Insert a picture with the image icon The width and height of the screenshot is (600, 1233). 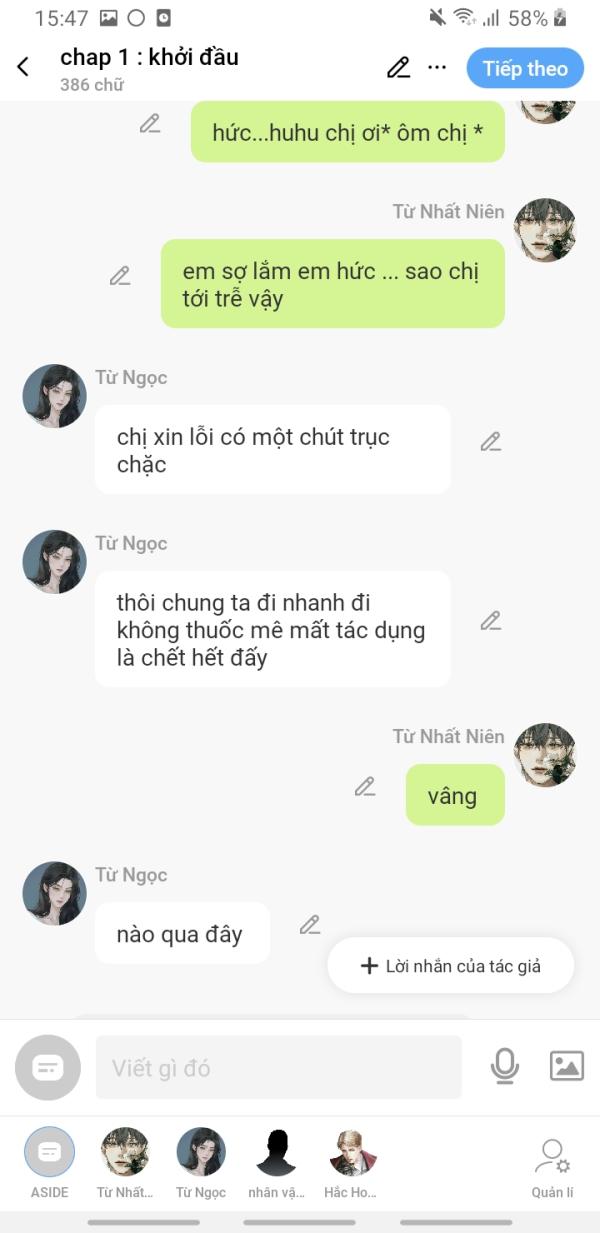tap(567, 1066)
